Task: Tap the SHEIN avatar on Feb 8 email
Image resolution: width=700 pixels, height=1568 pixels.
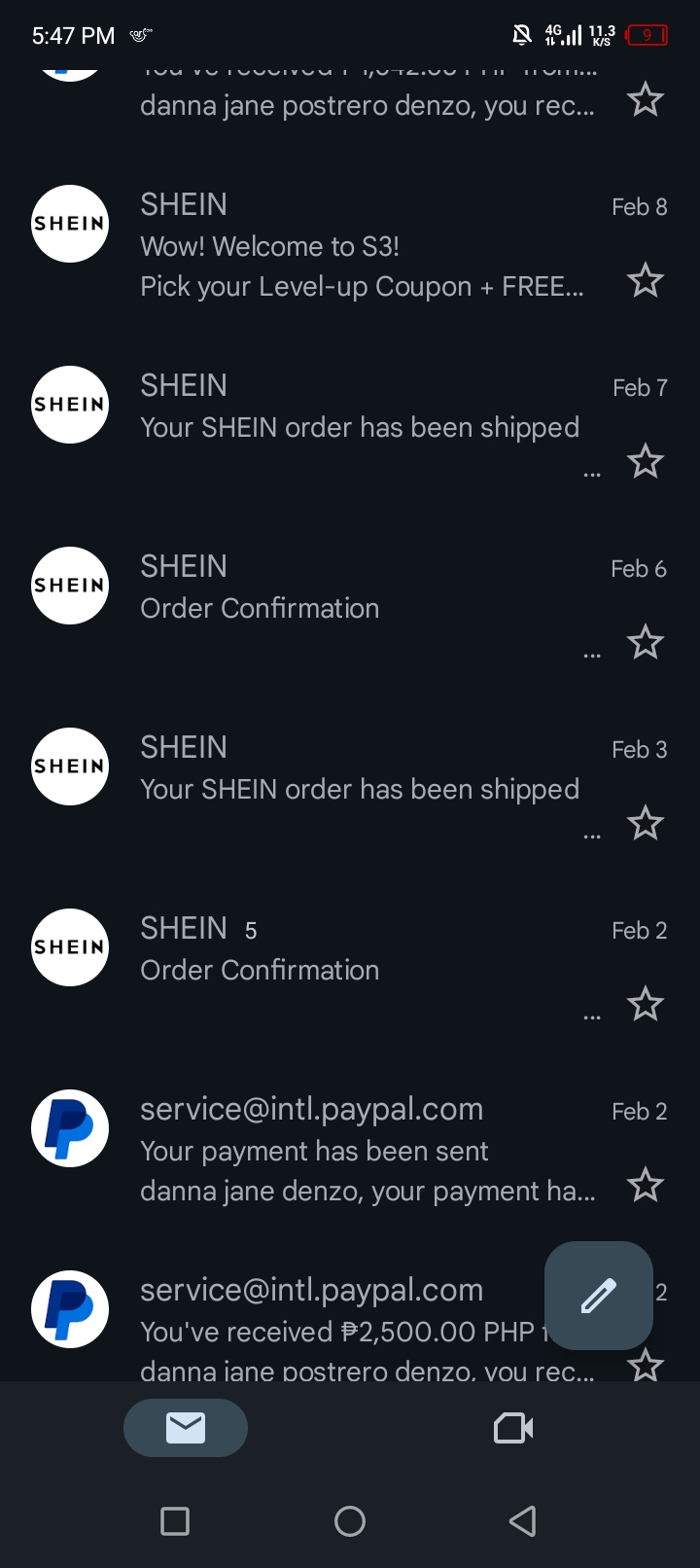Action: [x=70, y=224]
